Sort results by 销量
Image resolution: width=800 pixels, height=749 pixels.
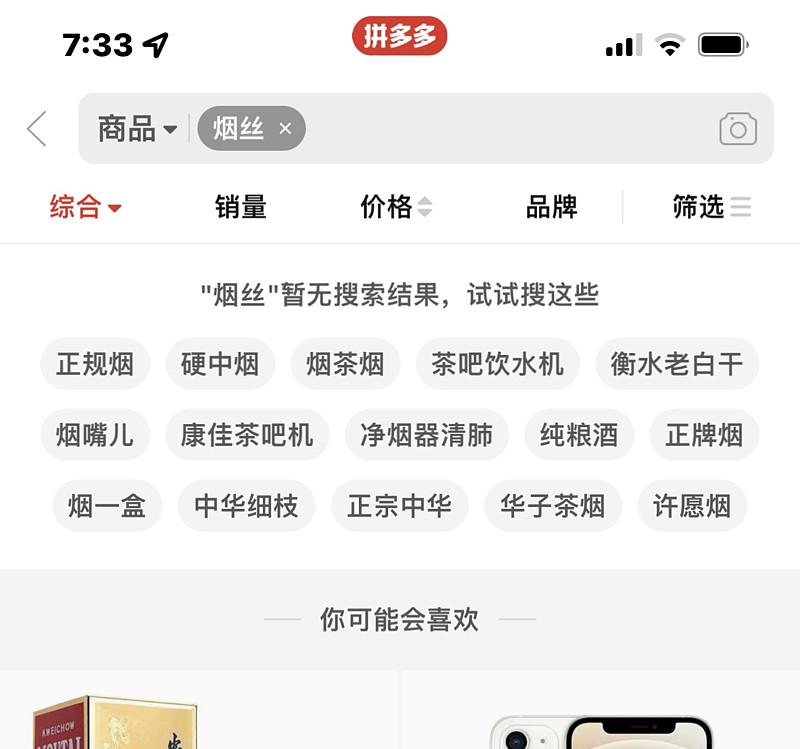(x=241, y=207)
